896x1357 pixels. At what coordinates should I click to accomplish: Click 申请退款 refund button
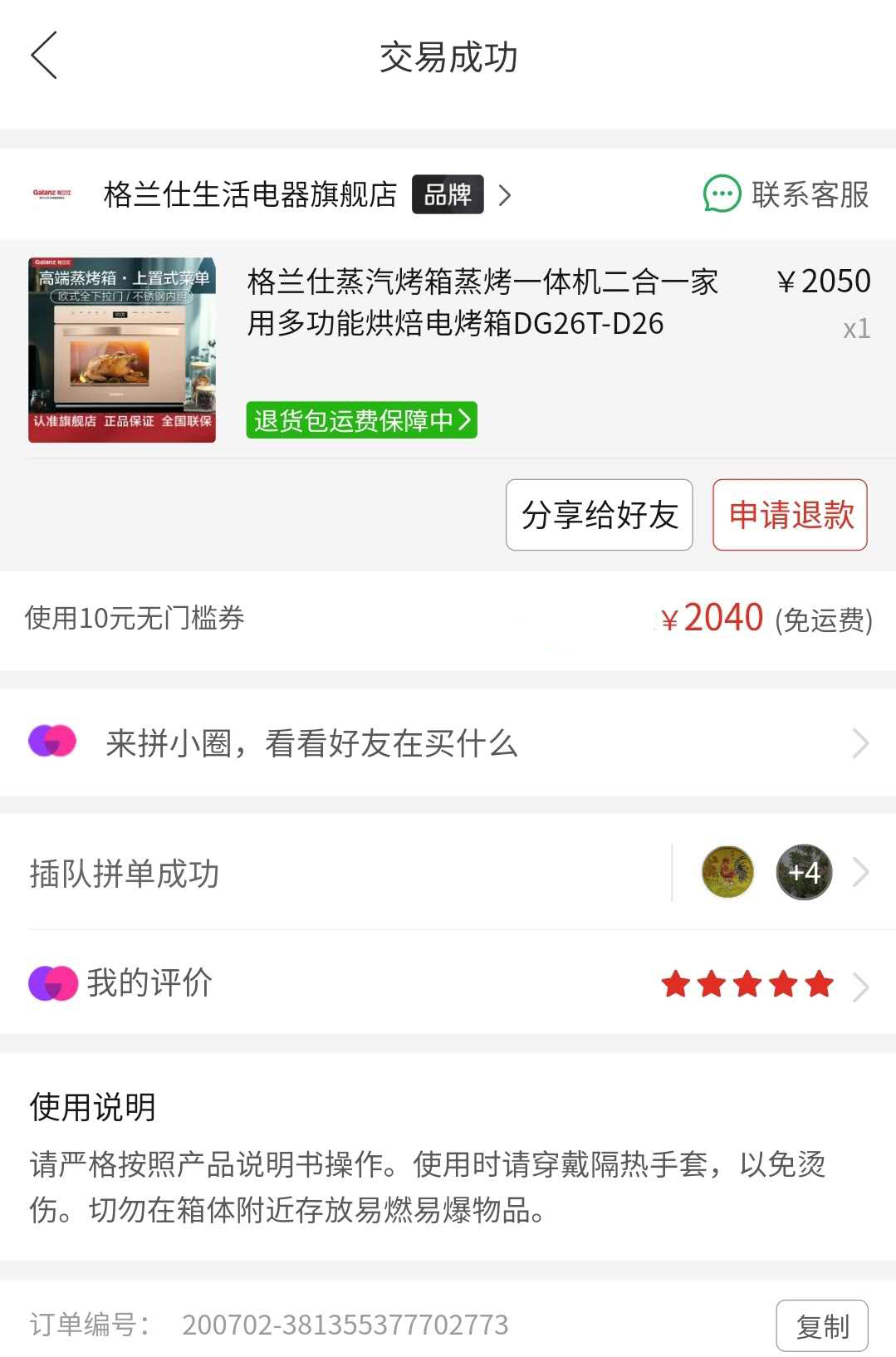click(788, 517)
